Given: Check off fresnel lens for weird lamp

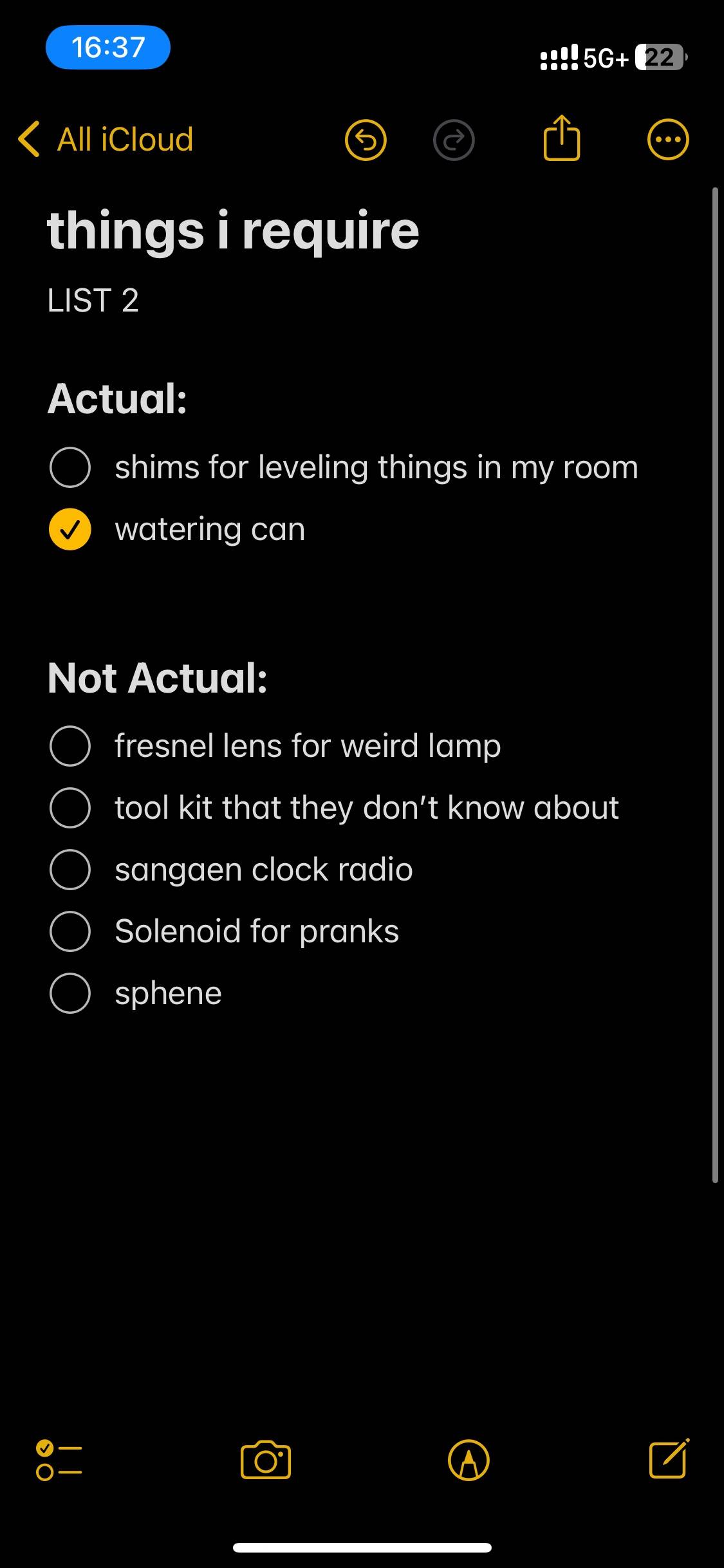Looking at the screenshot, I should pos(70,746).
